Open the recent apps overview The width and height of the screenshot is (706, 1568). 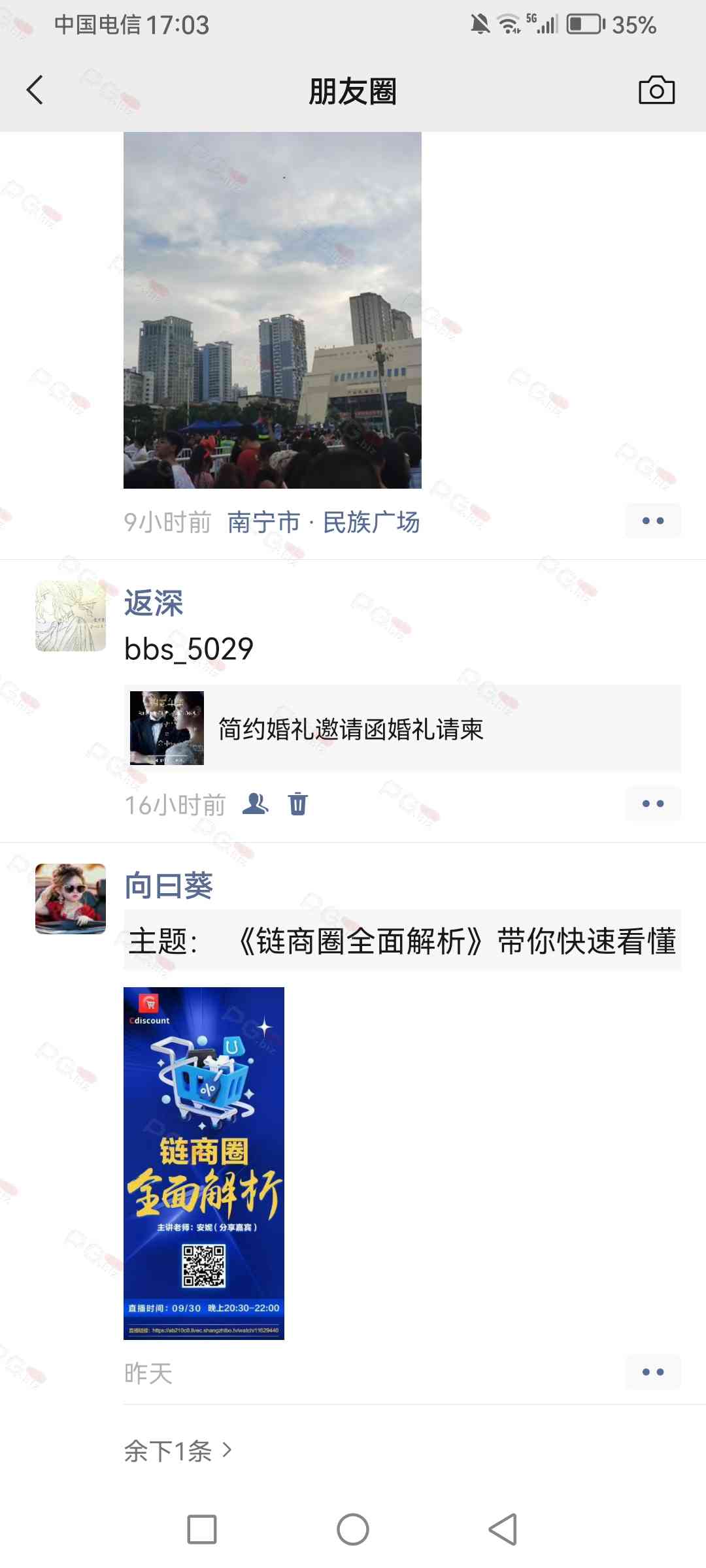[202, 1529]
